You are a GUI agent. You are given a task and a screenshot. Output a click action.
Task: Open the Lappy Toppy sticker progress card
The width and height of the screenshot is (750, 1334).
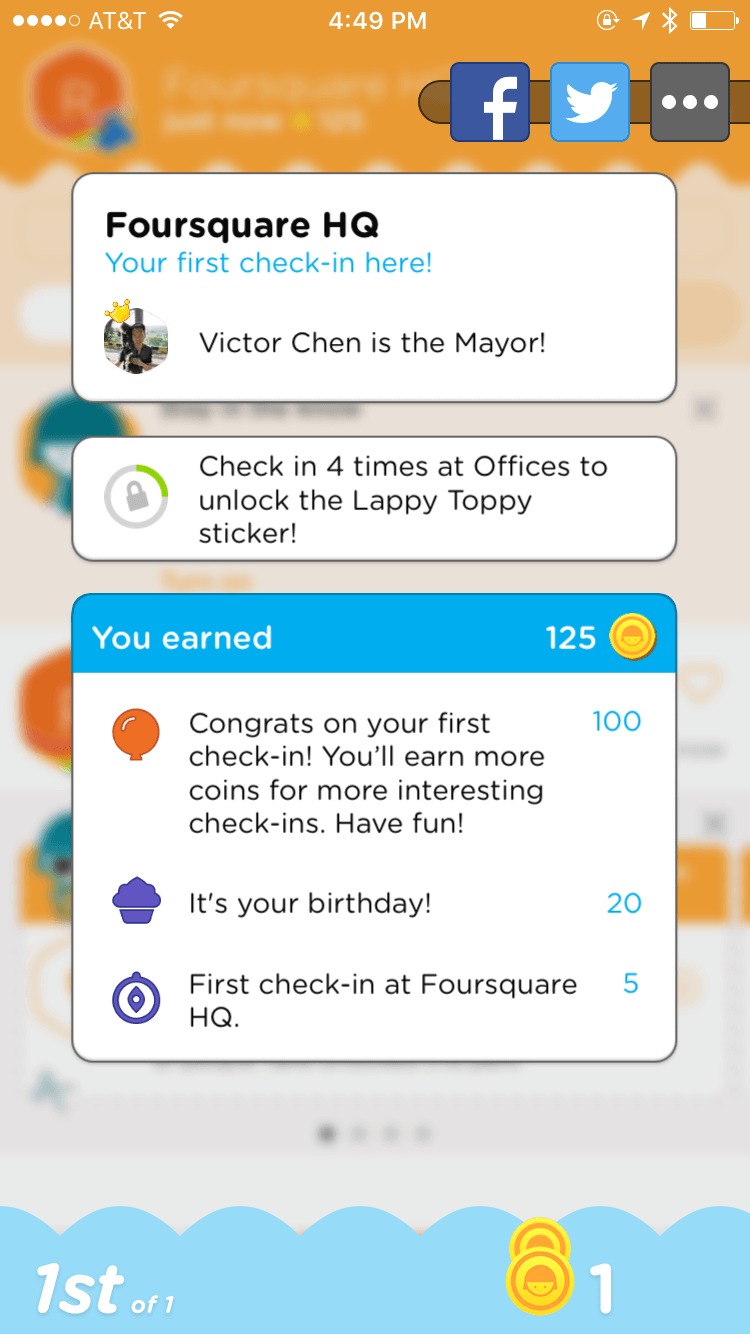pyautogui.click(x=374, y=499)
